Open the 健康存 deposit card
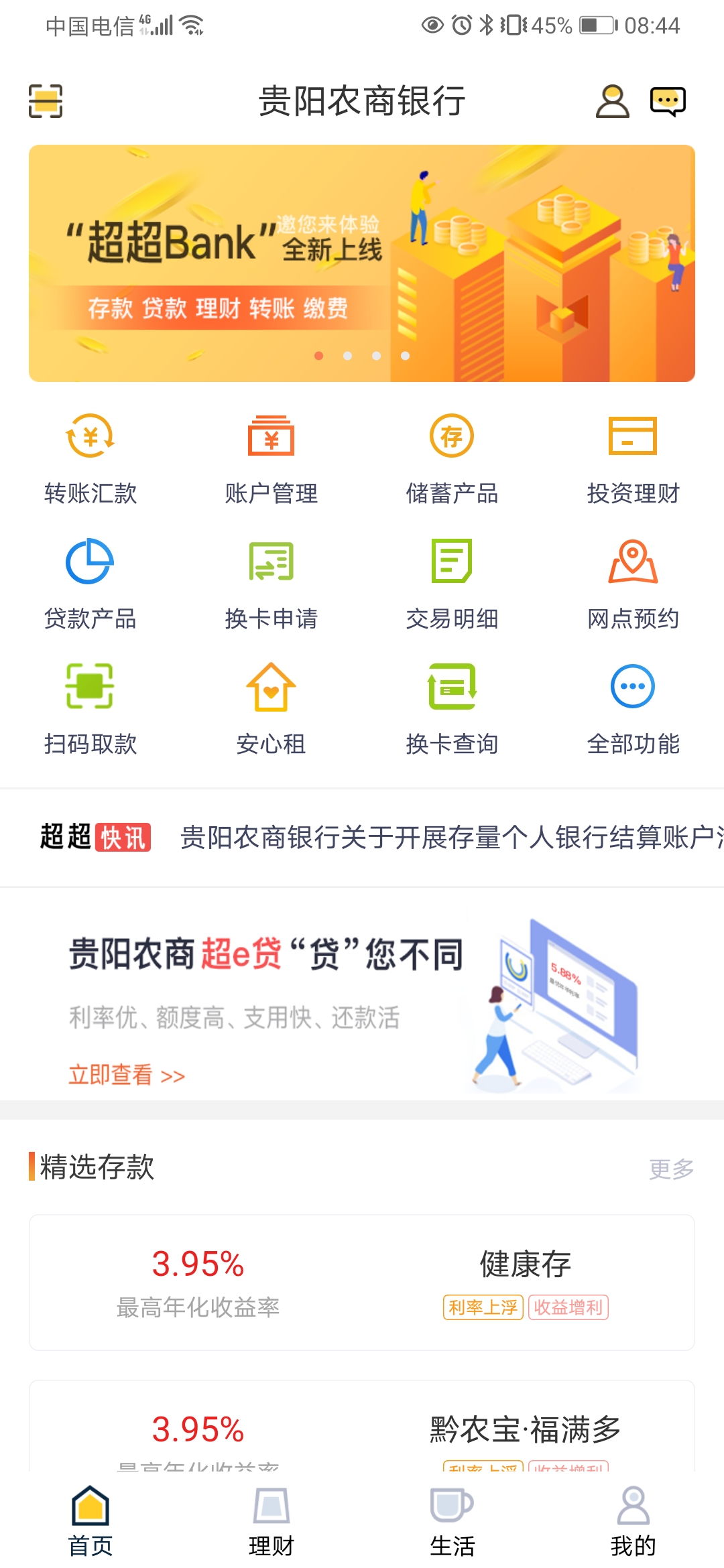The image size is (724, 1568). click(x=362, y=1283)
